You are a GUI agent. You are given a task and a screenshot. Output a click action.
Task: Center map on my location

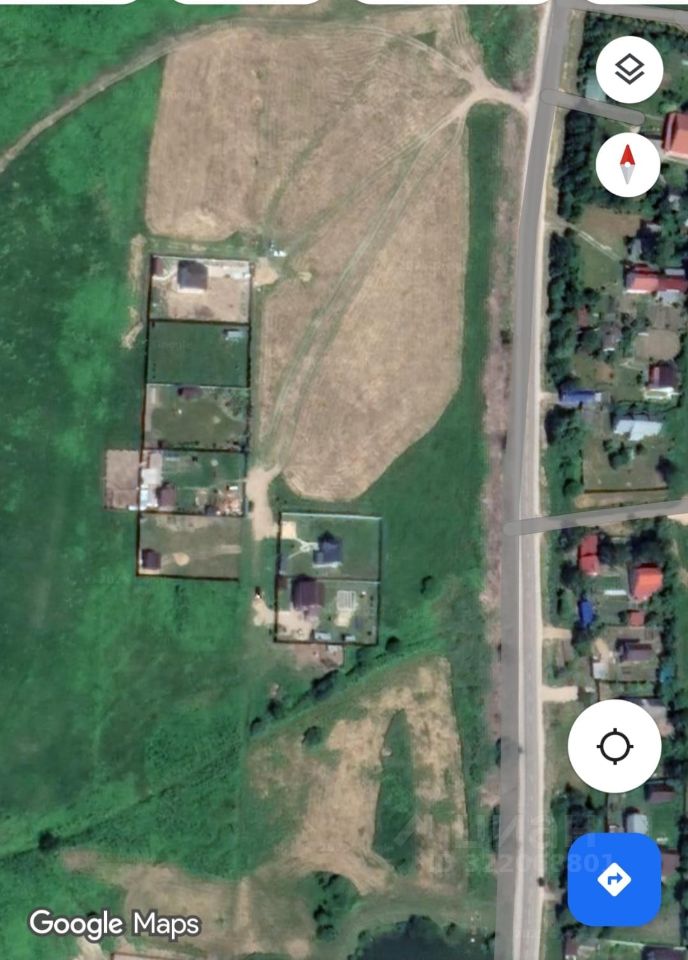point(614,746)
